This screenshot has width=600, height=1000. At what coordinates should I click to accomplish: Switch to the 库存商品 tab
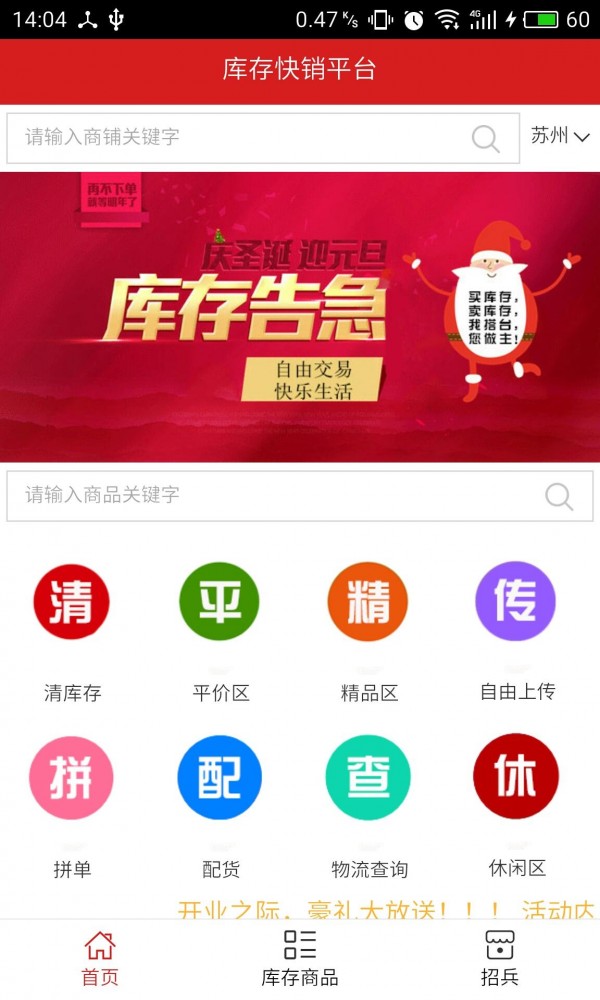300,959
